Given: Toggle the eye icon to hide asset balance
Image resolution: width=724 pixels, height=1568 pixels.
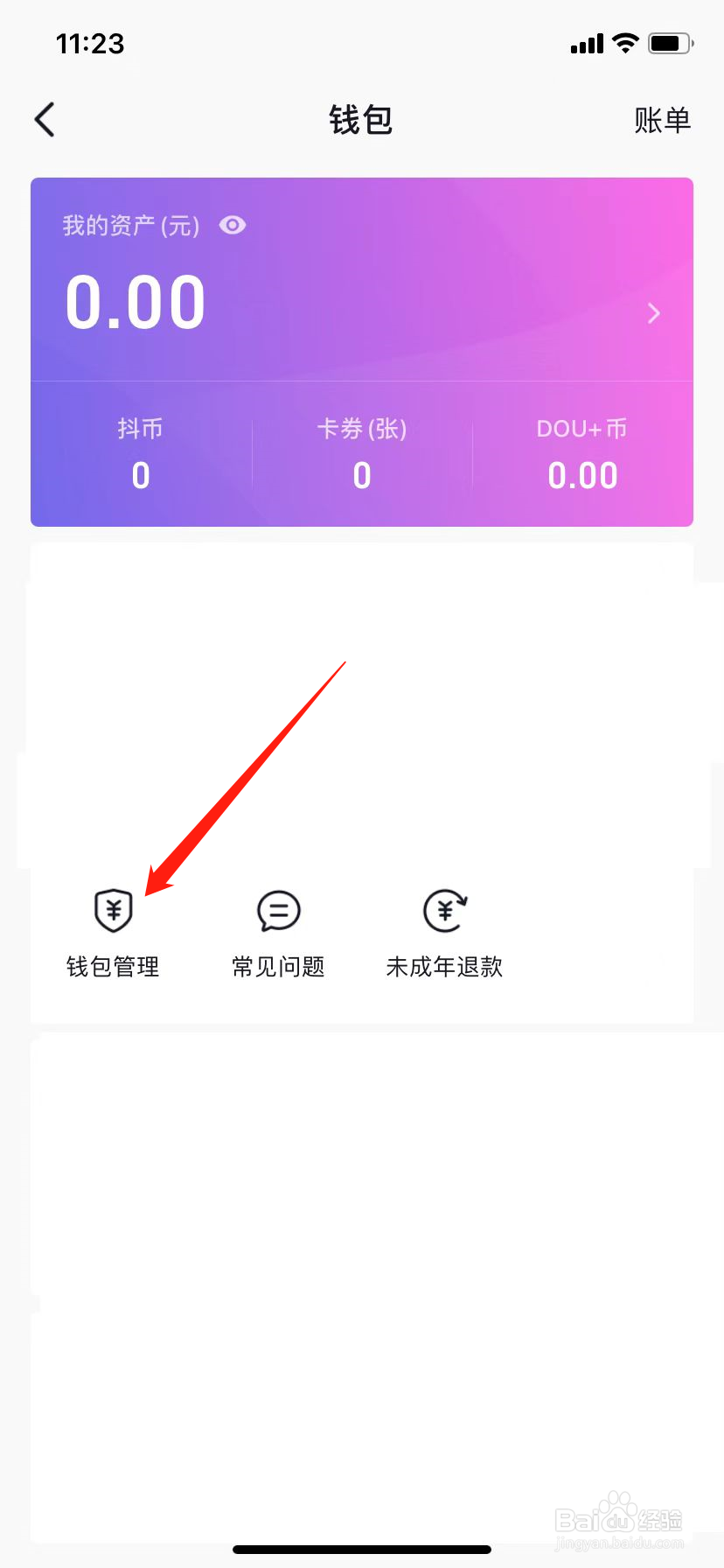Looking at the screenshot, I should (x=233, y=226).
